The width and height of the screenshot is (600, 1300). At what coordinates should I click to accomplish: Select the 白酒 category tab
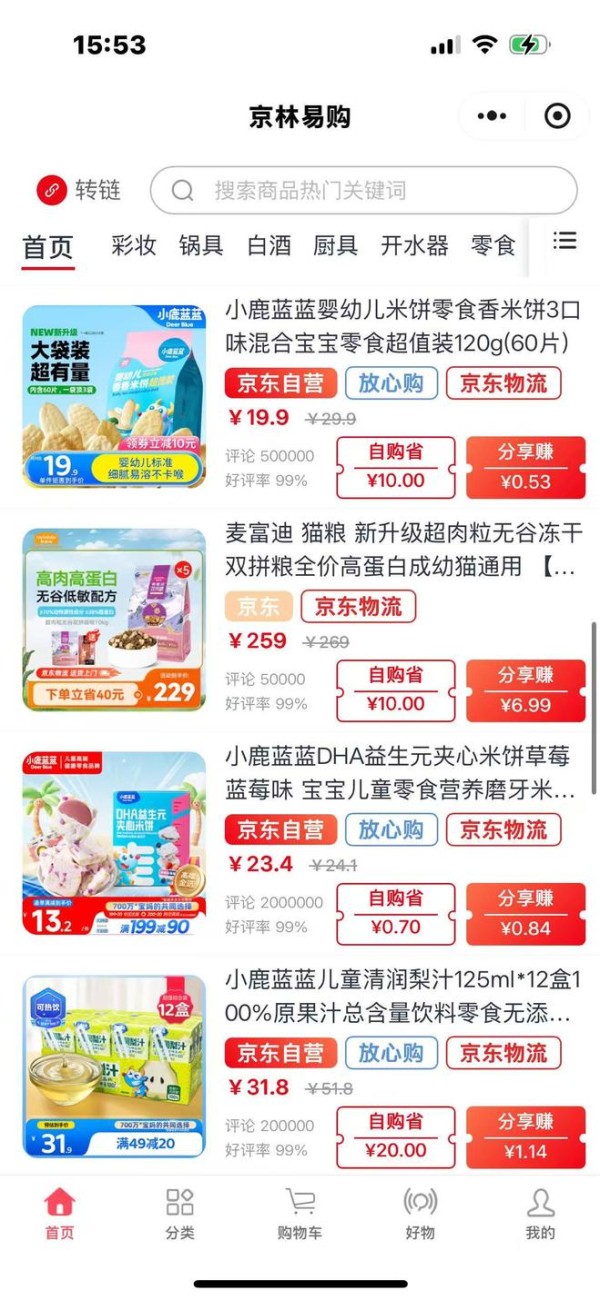(x=269, y=245)
